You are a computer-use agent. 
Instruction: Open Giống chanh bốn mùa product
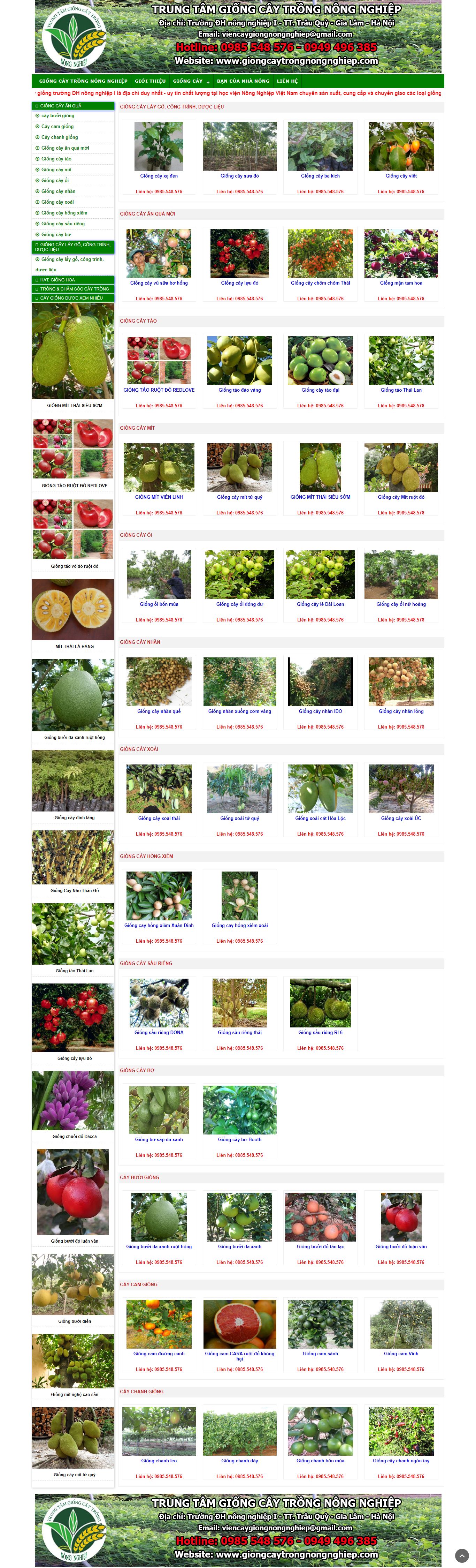(x=320, y=1460)
